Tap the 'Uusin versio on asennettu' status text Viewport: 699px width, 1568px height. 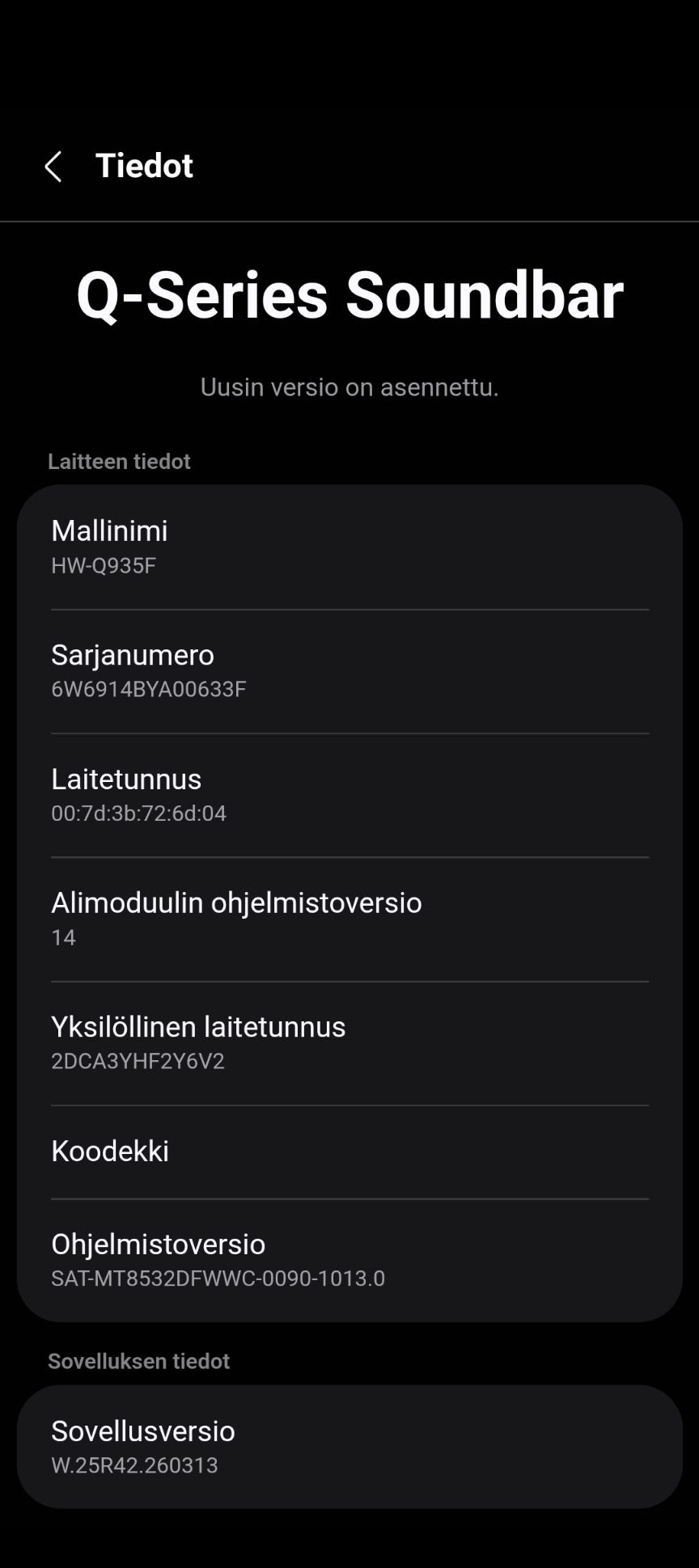[x=349, y=387]
